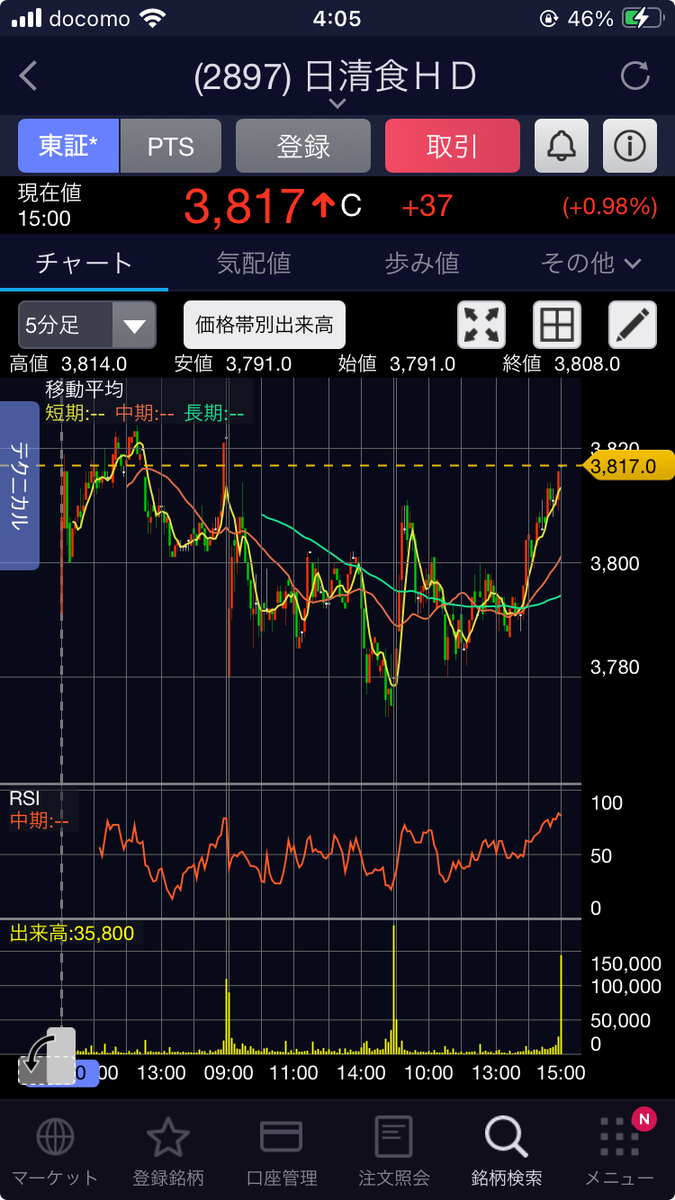Viewport: 675px width, 1200px height.
Task: Open the 5分足 interval dropdown
Action: [87, 324]
